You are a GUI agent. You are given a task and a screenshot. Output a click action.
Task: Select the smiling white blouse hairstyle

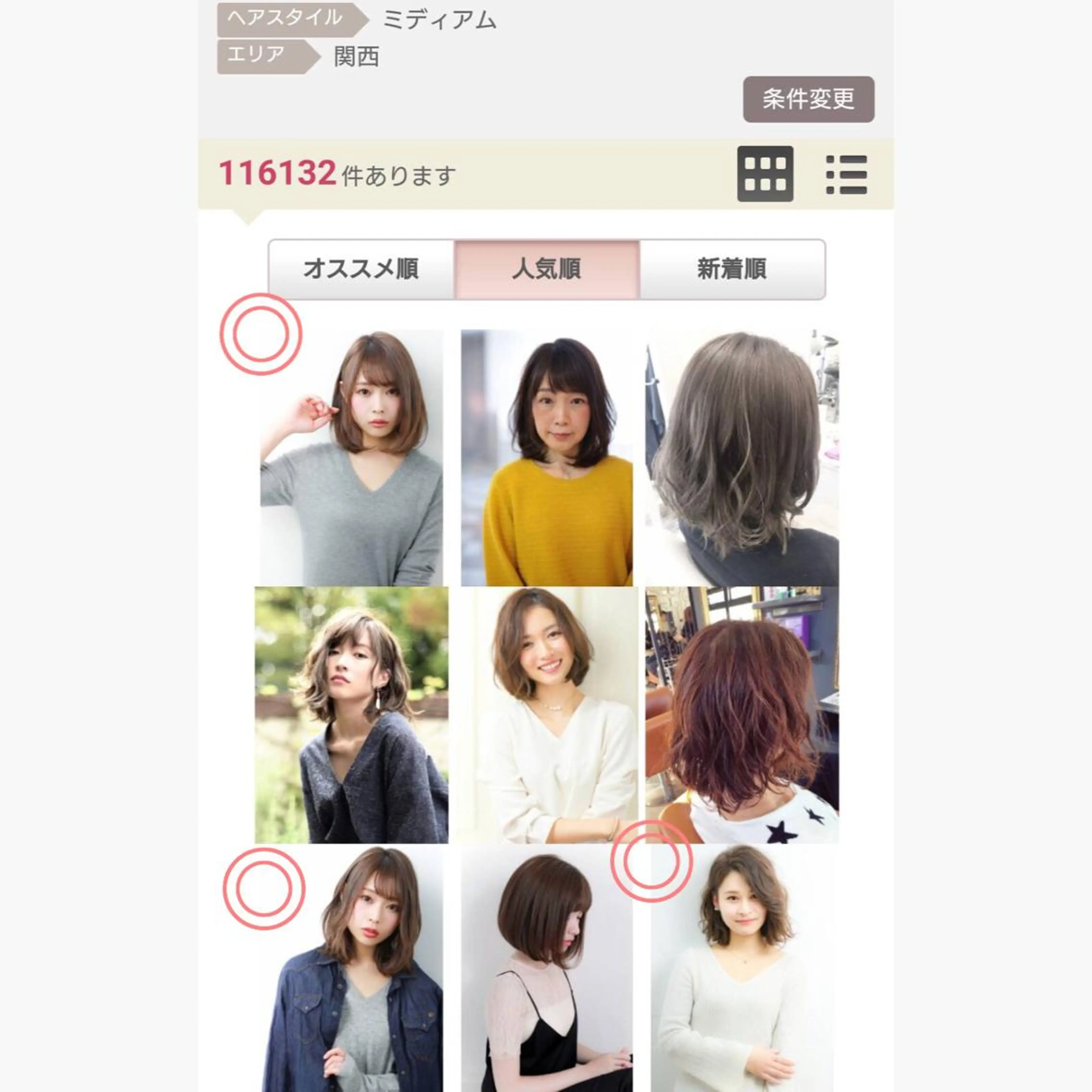coord(547,715)
